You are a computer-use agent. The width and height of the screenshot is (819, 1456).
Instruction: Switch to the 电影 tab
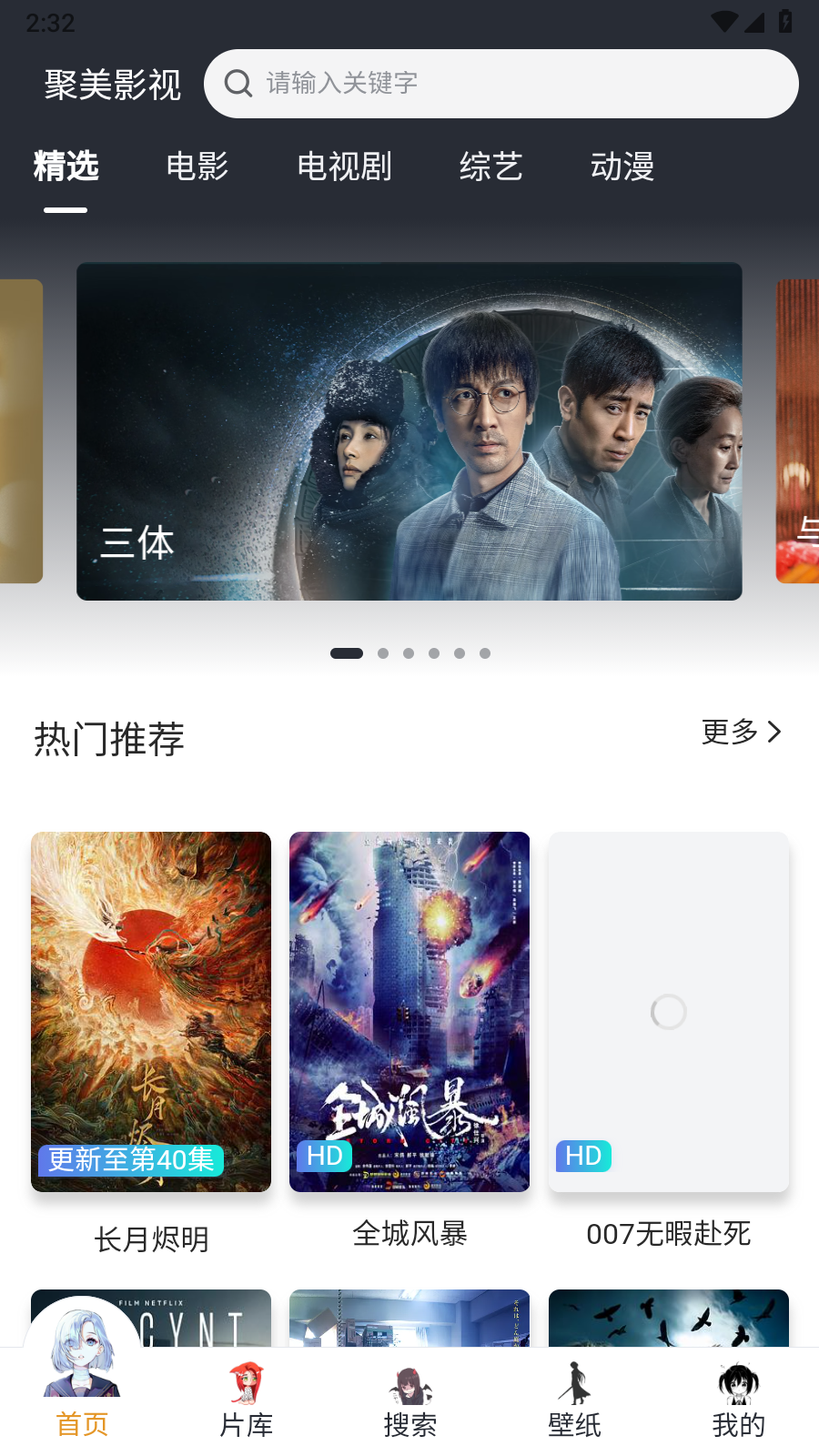tap(197, 167)
